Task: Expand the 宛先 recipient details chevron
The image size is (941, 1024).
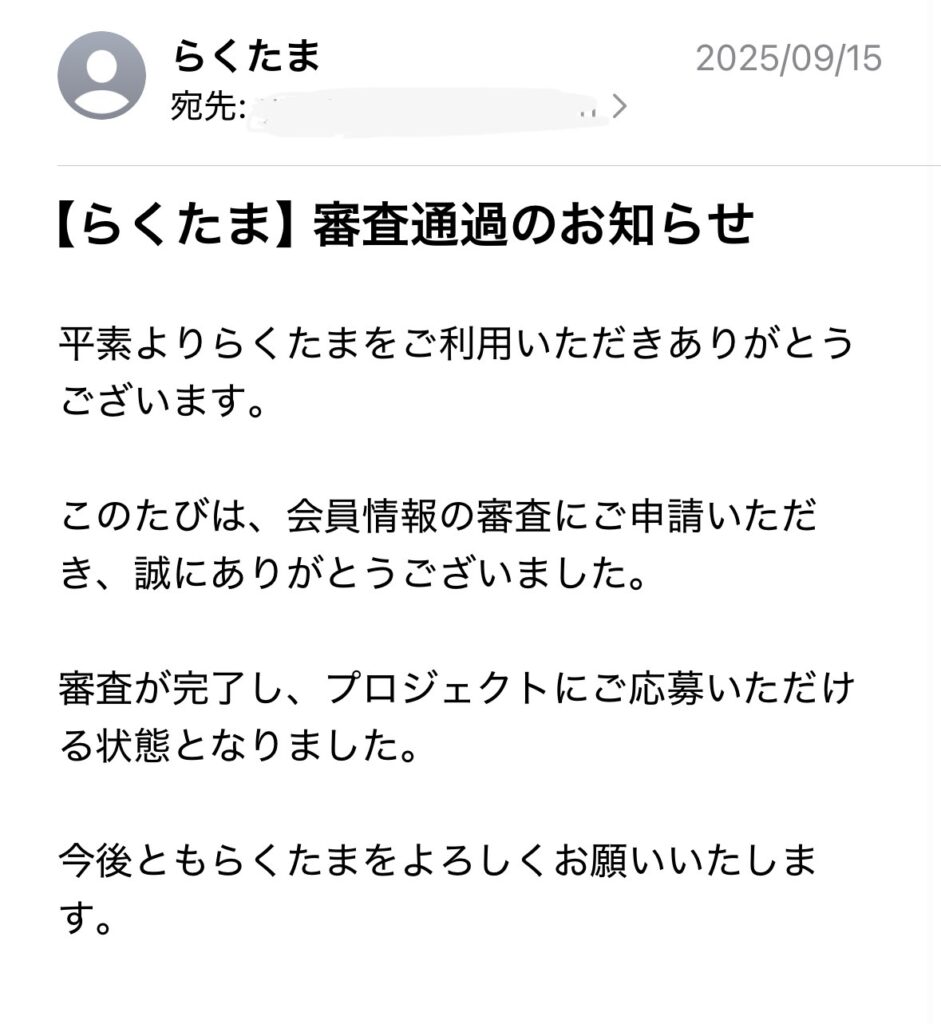Action: (x=620, y=108)
